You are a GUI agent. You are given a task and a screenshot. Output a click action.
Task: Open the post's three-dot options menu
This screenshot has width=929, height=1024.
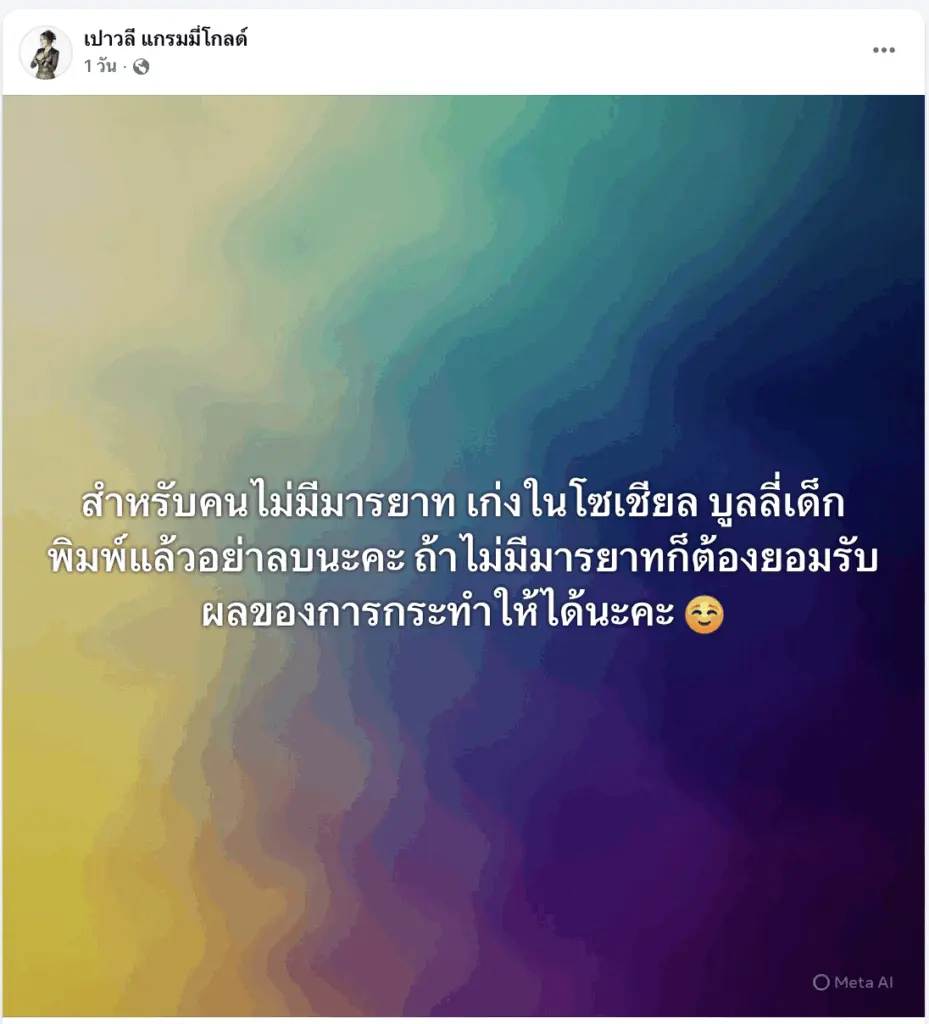883,51
